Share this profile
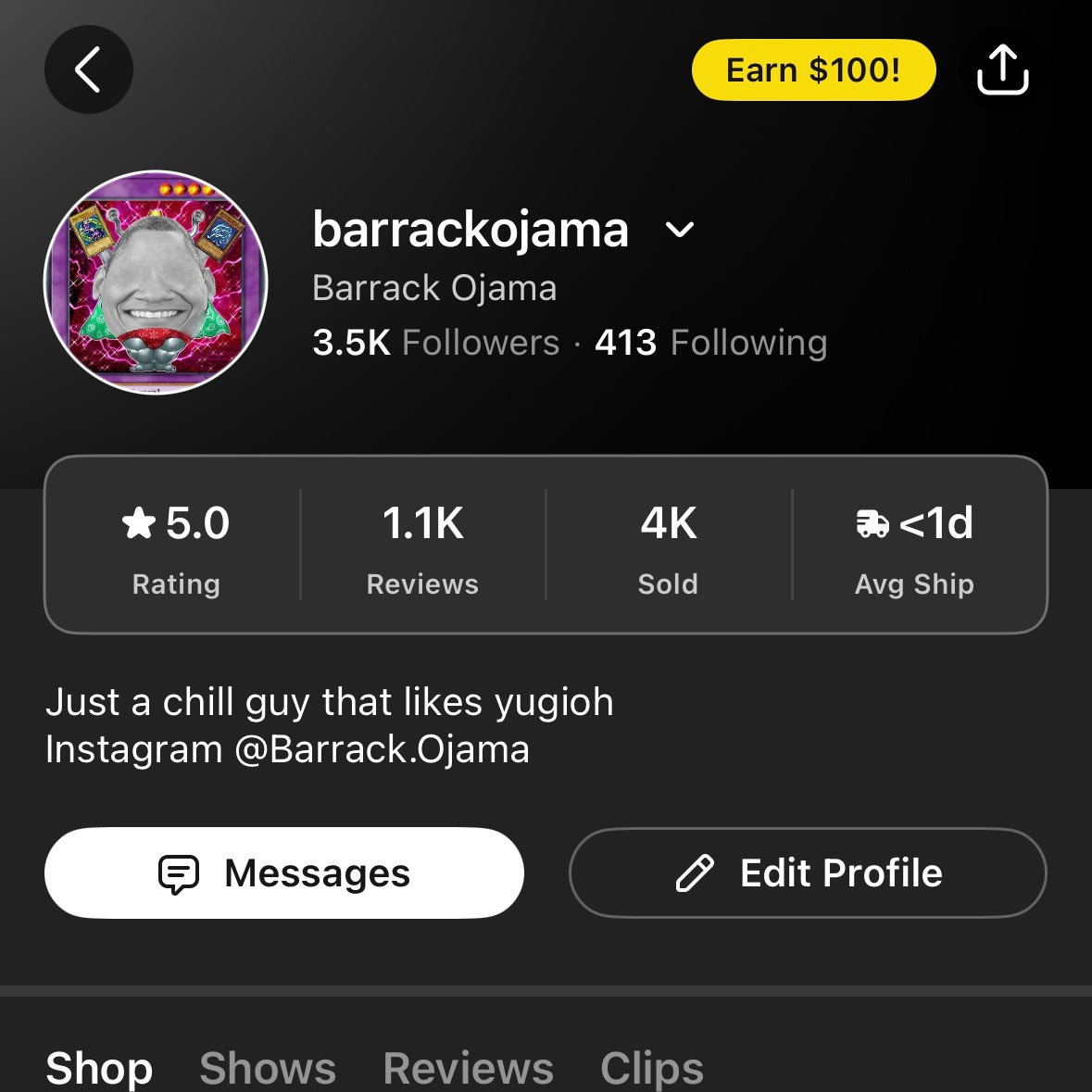This screenshot has height=1092, width=1092. point(1003,70)
